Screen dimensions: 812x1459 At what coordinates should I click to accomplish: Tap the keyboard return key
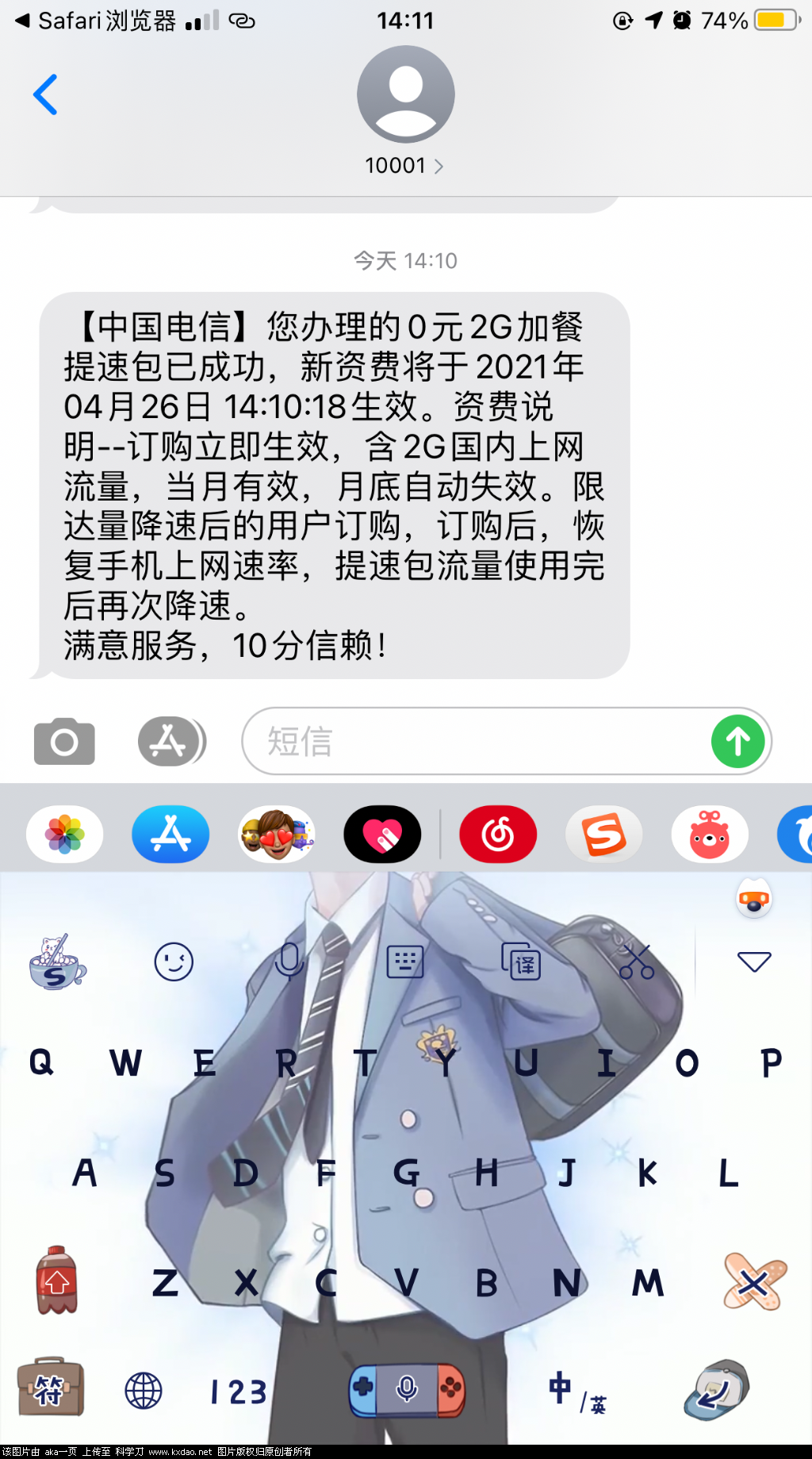point(718,1390)
